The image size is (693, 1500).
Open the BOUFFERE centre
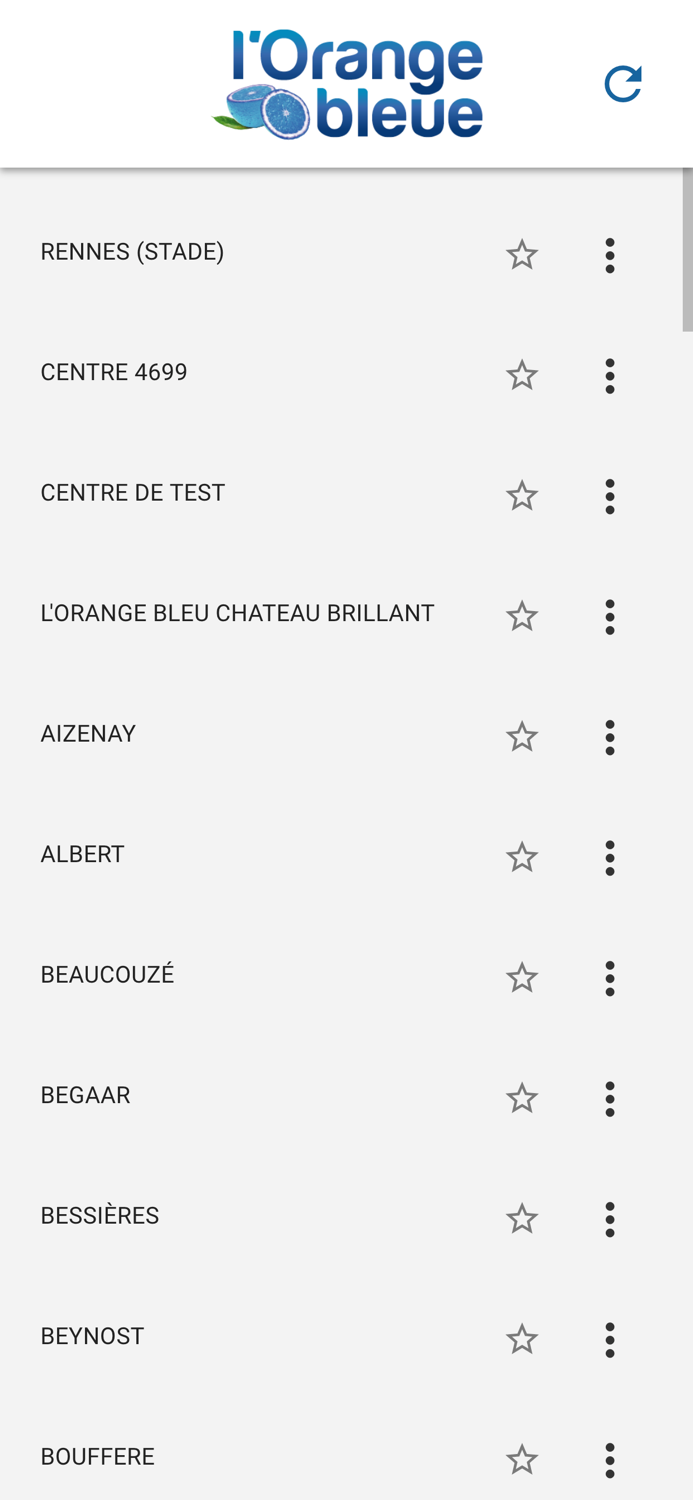point(98,1457)
